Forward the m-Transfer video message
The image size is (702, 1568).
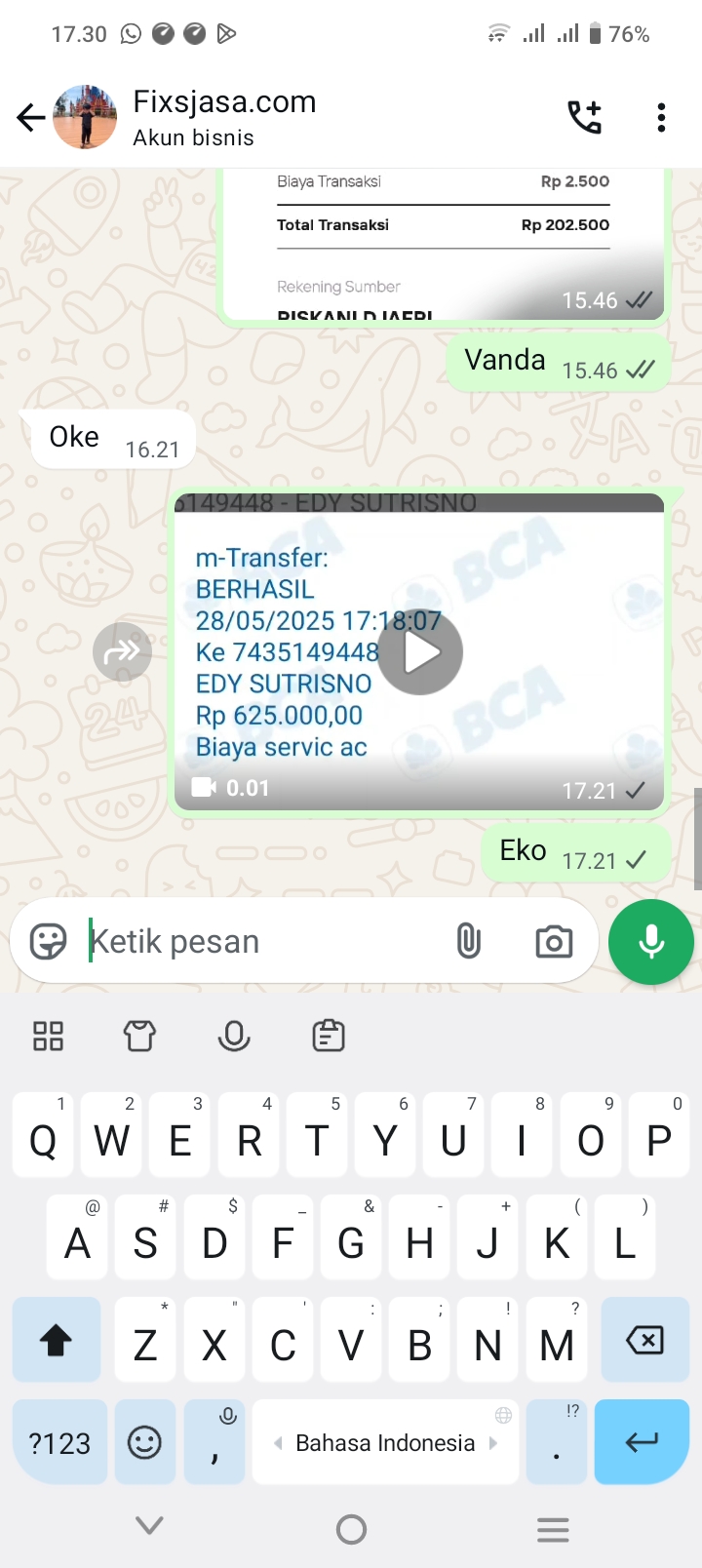coord(122,651)
